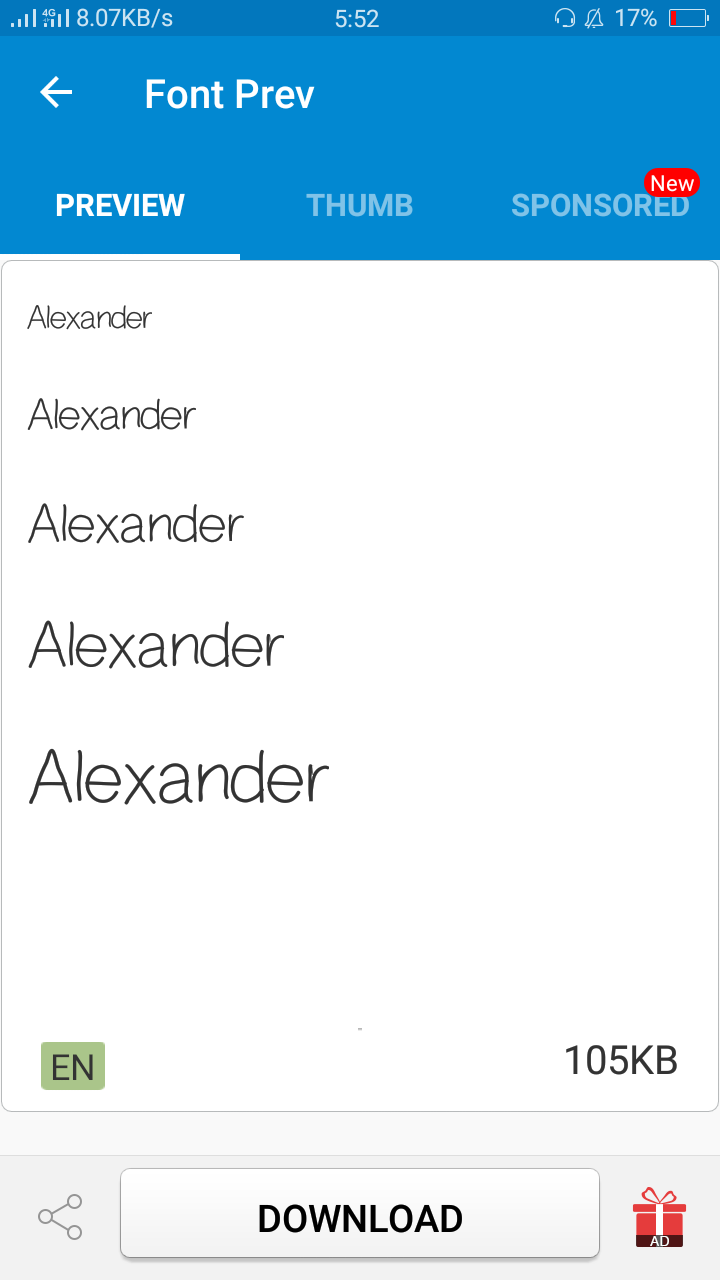Switch to the Thumb tab
The image size is (720, 1280).
coord(359,205)
